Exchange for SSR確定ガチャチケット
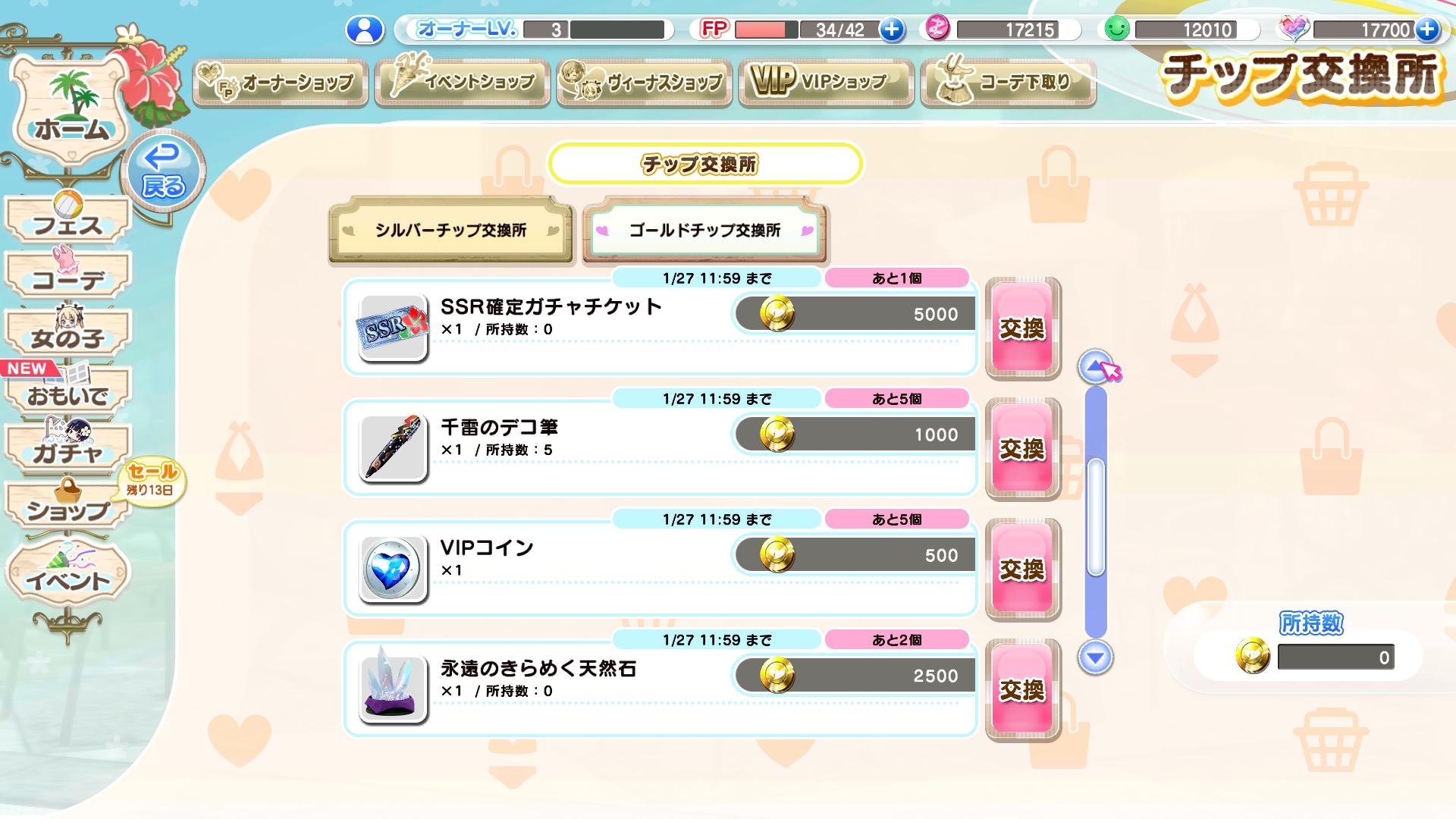 click(1022, 328)
